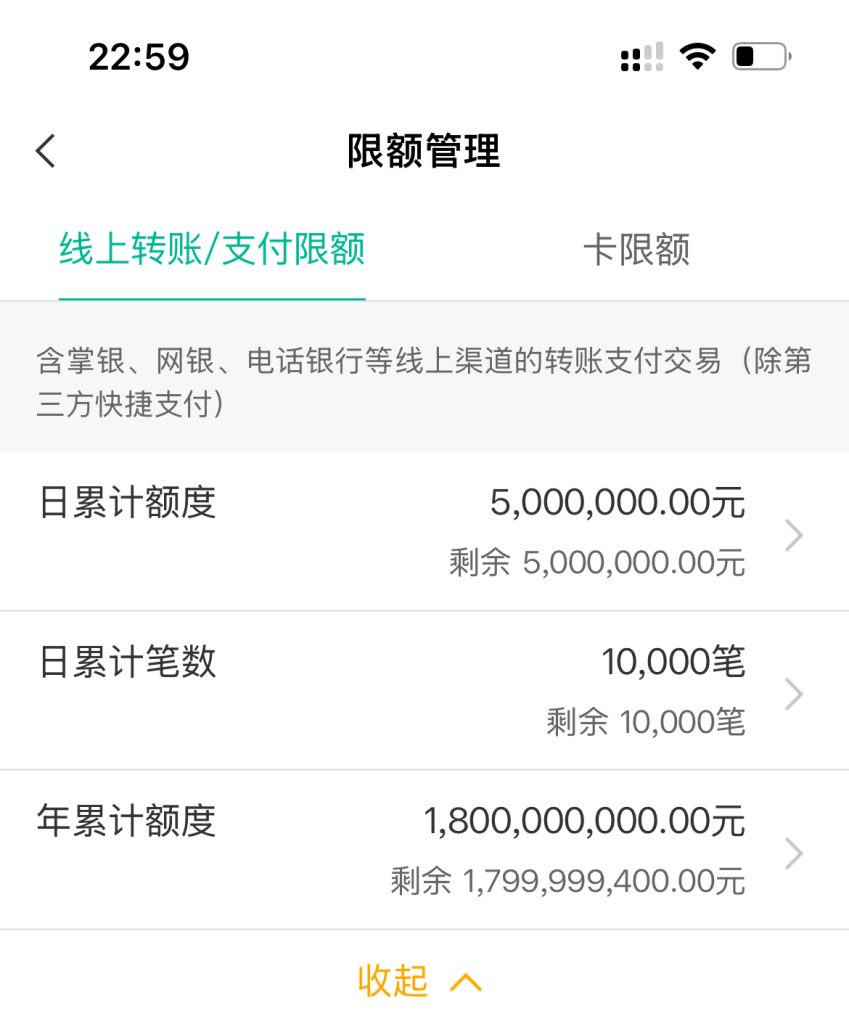Select the 线上转账/支付限额 tab

click(212, 249)
